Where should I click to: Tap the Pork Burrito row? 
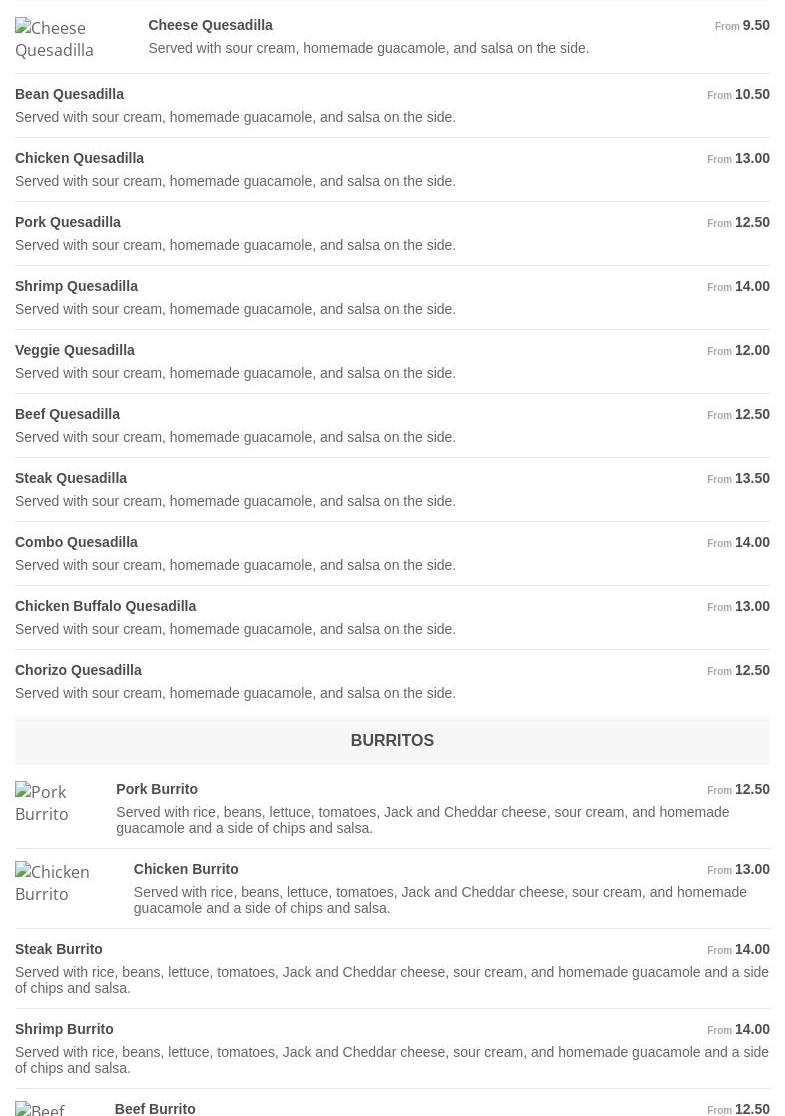[157, 789]
